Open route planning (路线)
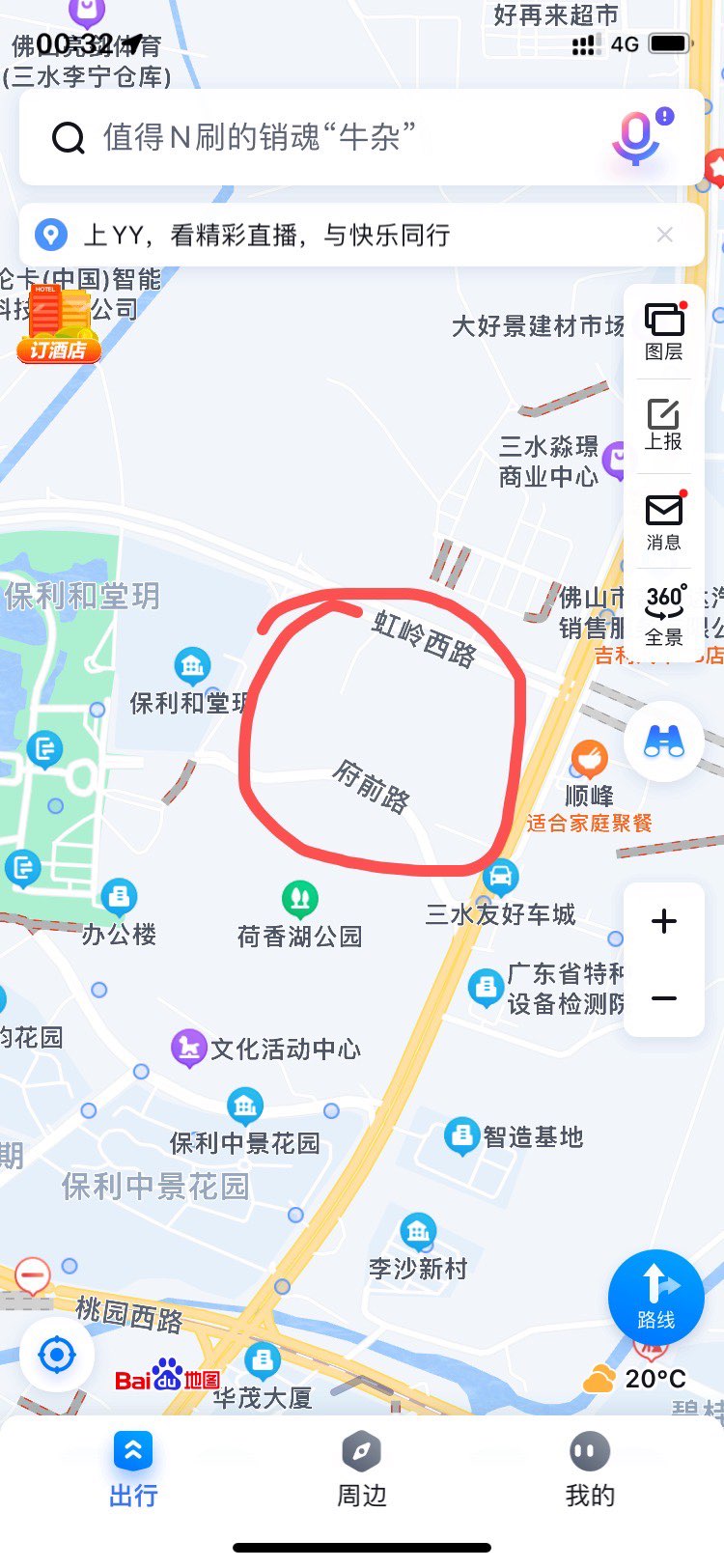This screenshot has height=1568, width=724. pos(655,1297)
